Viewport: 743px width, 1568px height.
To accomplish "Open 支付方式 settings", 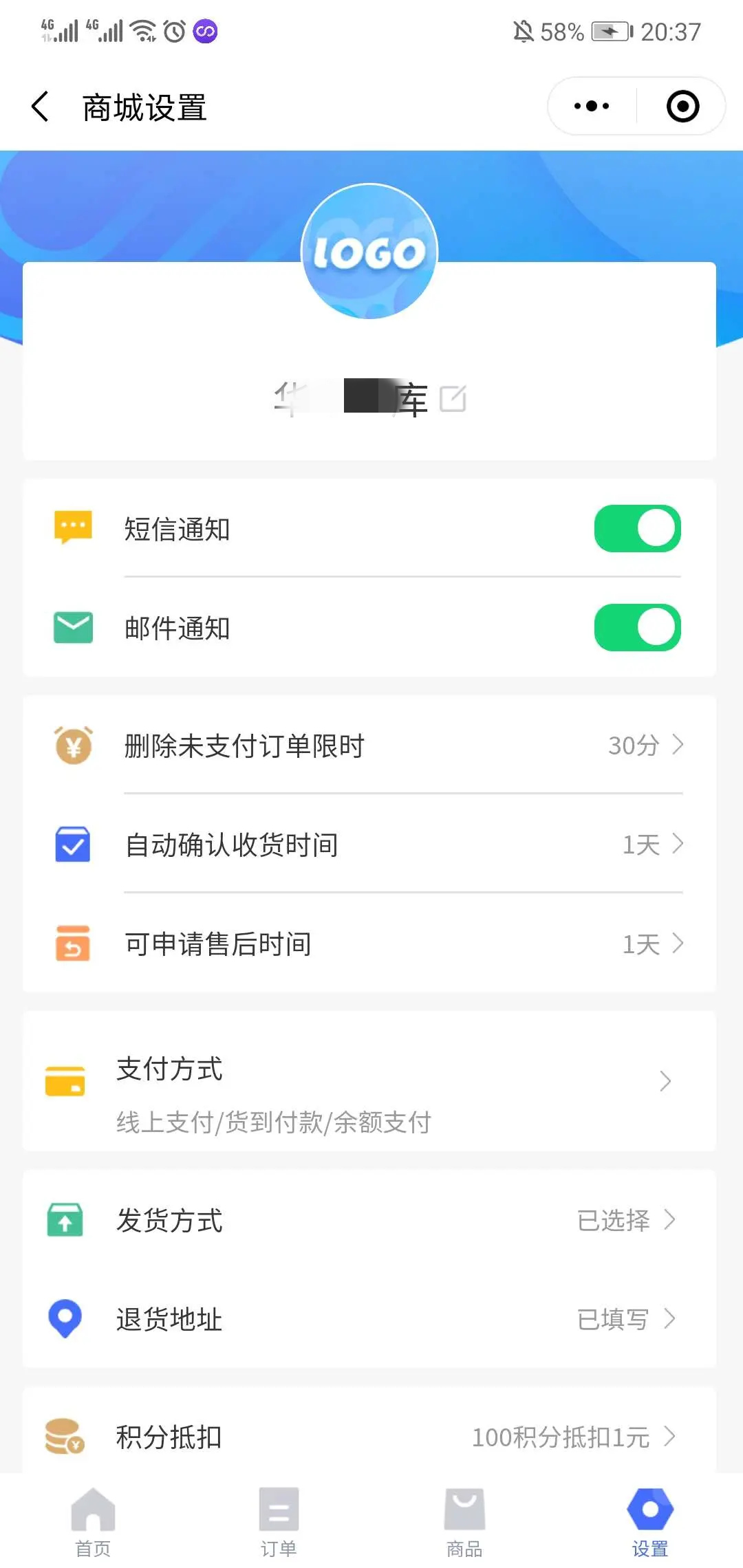I will [x=369, y=1081].
